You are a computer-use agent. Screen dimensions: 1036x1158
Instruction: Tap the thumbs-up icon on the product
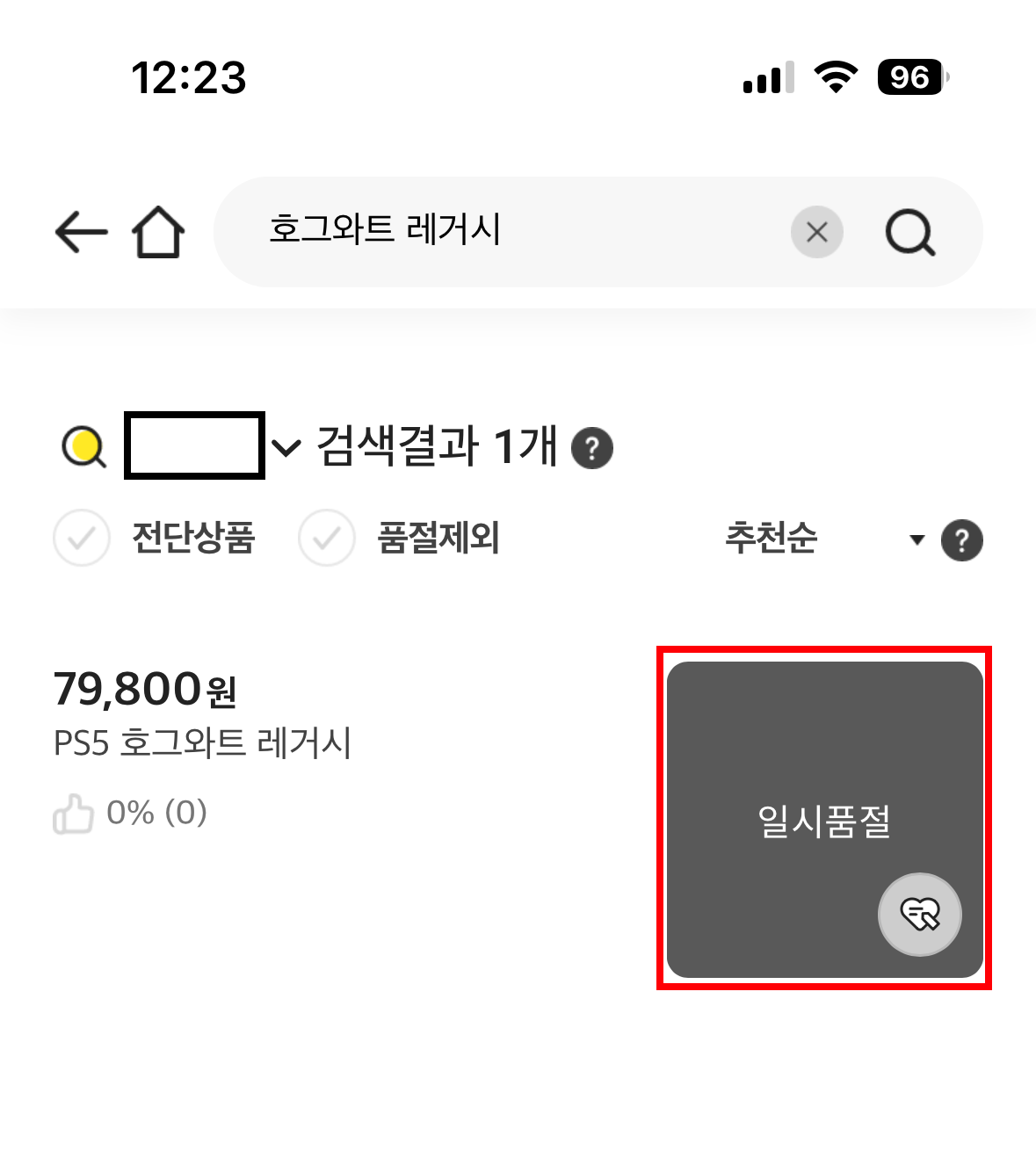click(x=73, y=814)
